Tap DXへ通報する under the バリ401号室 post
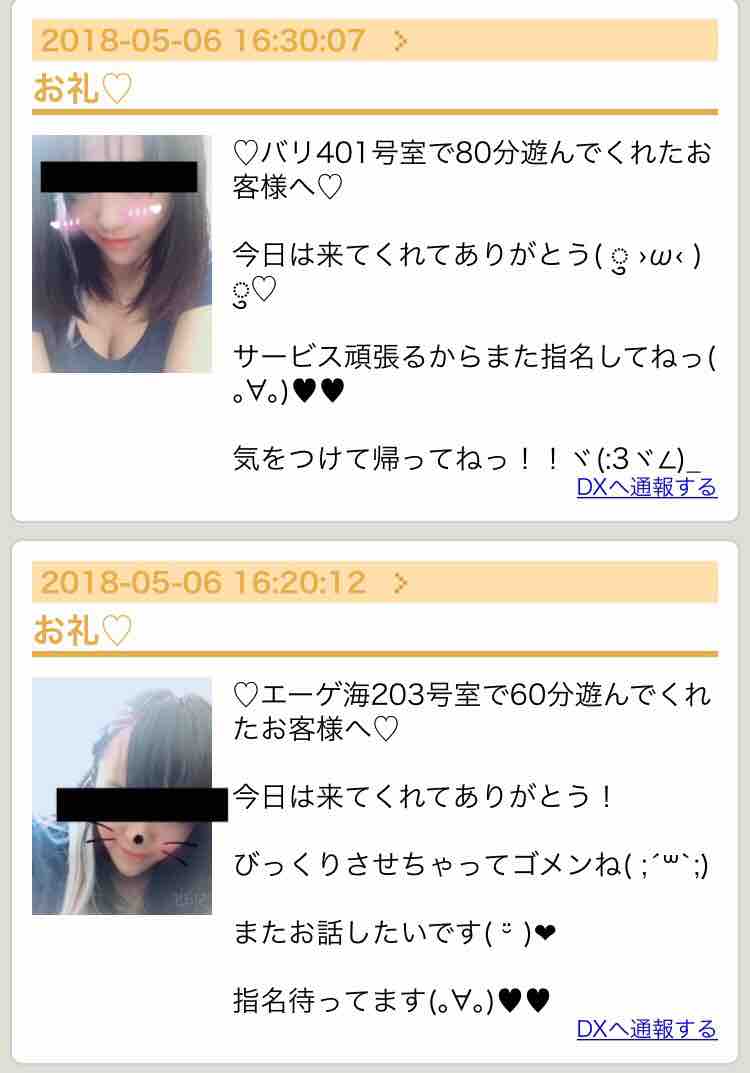 646,488
